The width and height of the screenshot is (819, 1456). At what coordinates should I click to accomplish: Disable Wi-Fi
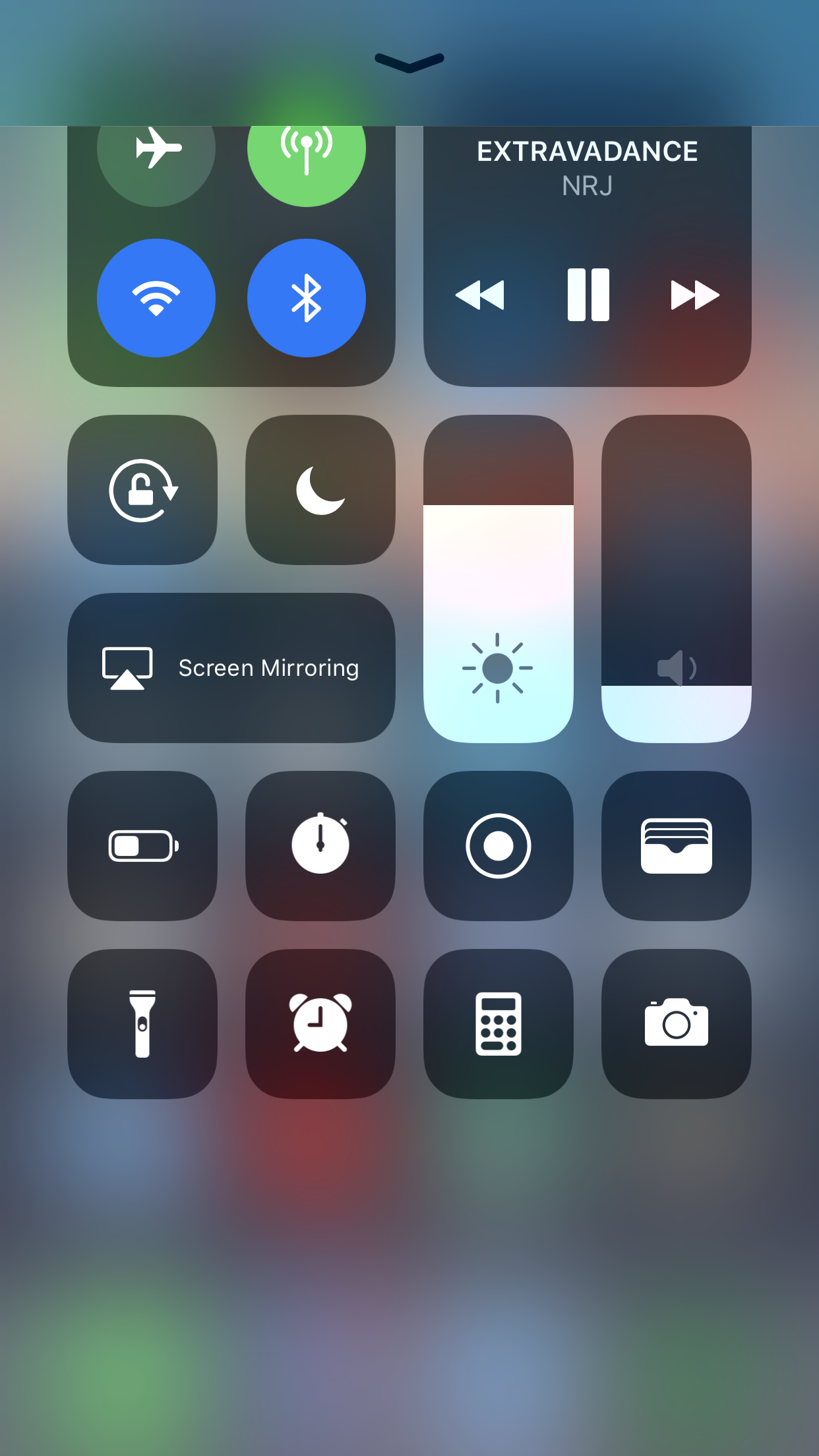click(156, 298)
